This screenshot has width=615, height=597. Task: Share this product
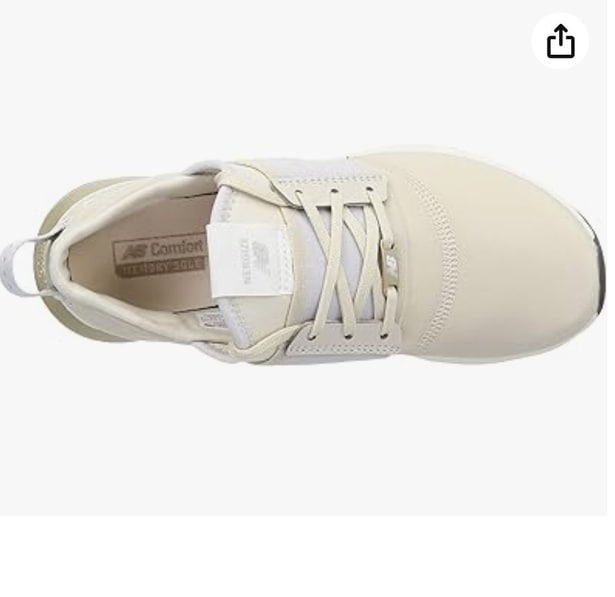pos(560,41)
